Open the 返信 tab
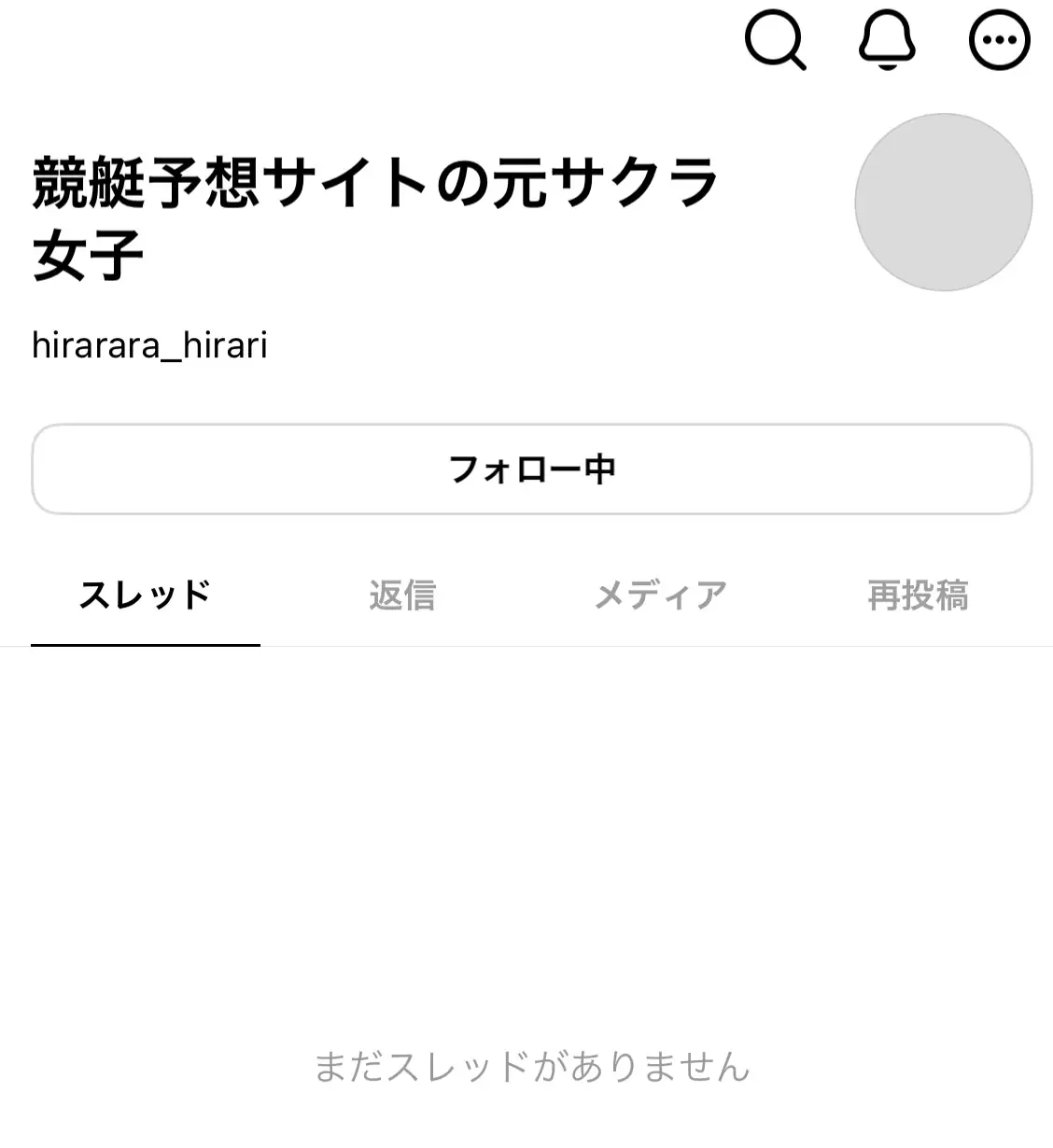1053x1148 pixels. point(402,595)
